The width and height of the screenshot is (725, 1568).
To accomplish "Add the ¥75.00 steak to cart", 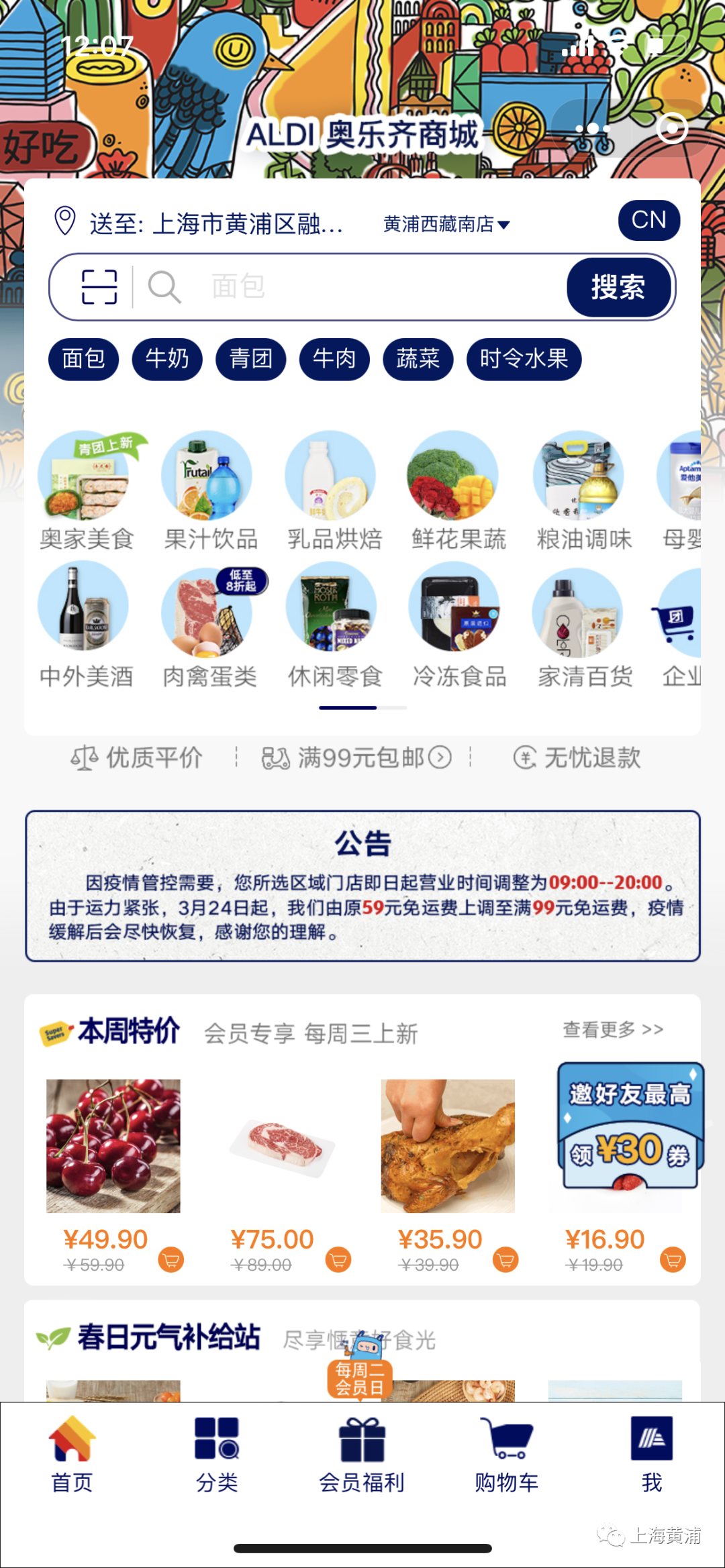I will 338,1259.
